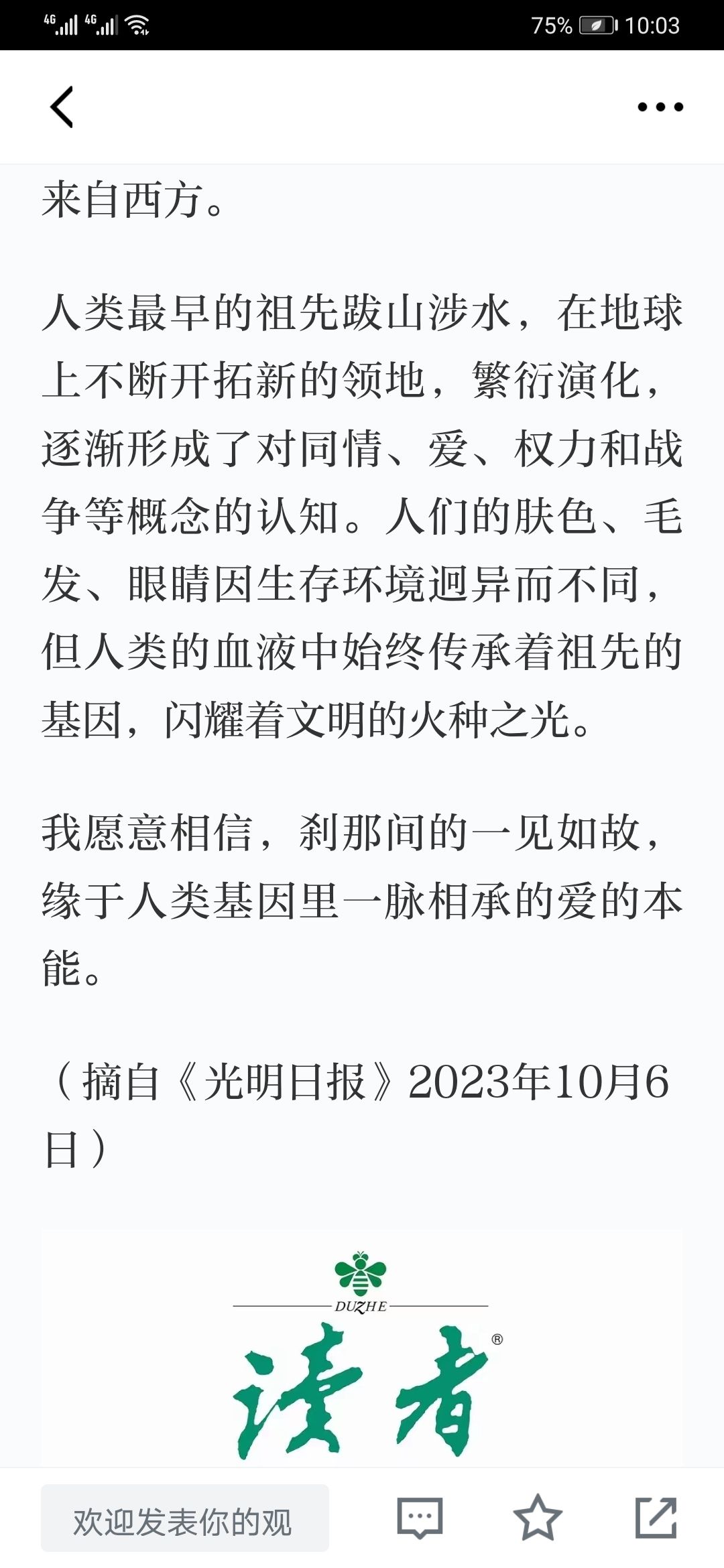Go back using the top-left arrow
The height and width of the screenshot is (1568, 724).
62,107
